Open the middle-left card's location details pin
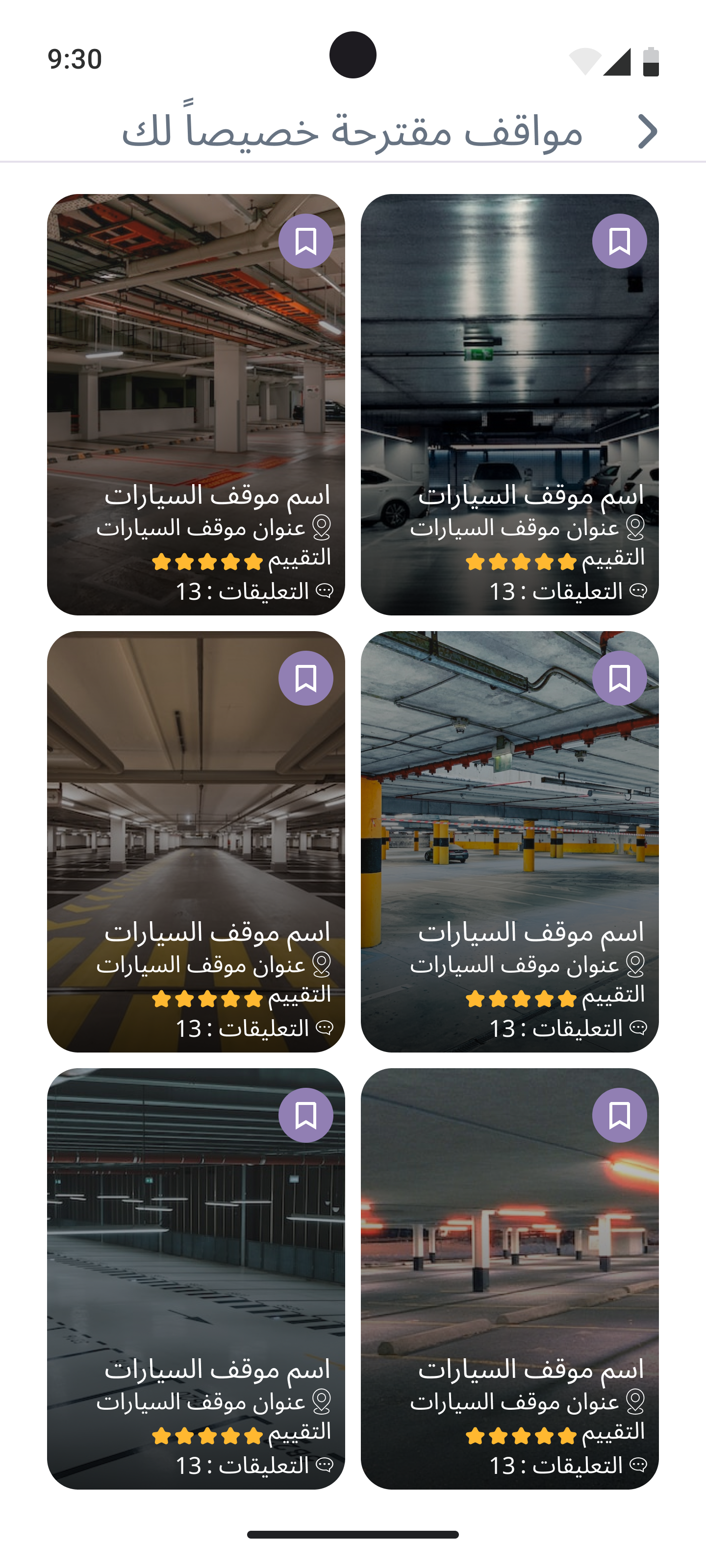 322,965
